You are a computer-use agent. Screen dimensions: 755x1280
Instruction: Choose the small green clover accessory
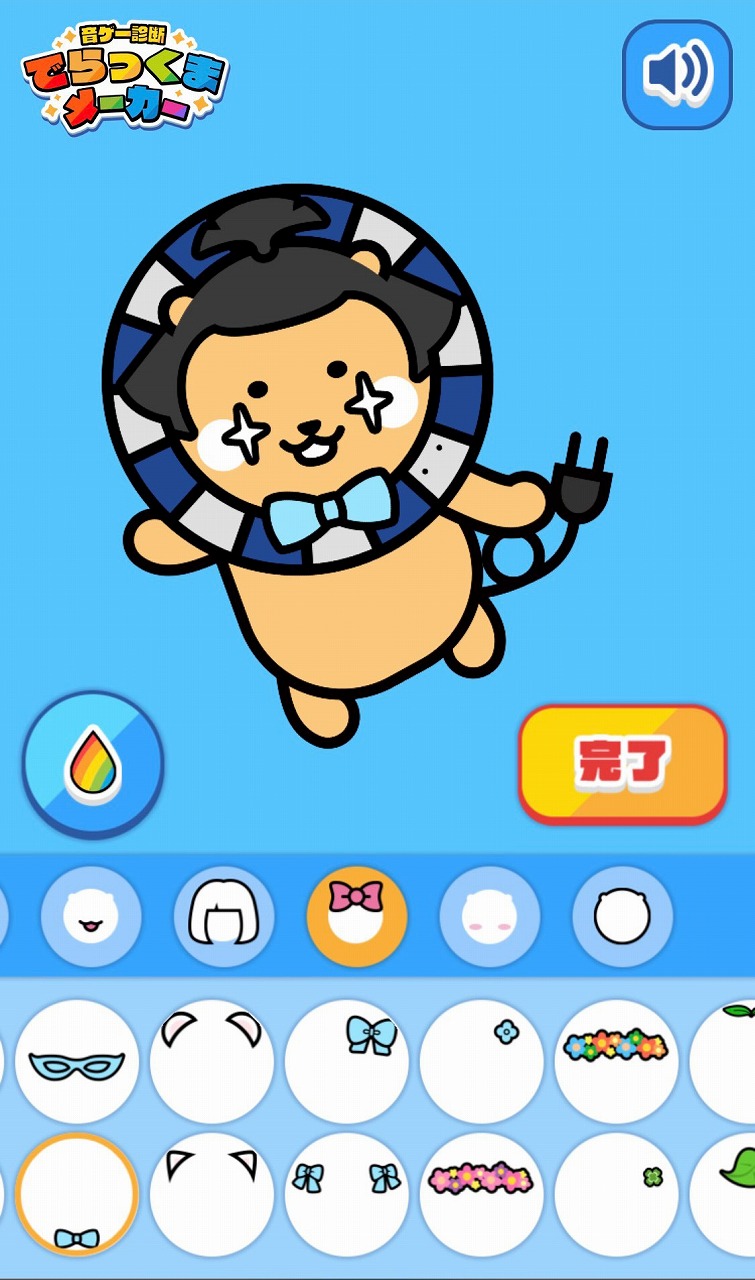(x=616, y=1194)
